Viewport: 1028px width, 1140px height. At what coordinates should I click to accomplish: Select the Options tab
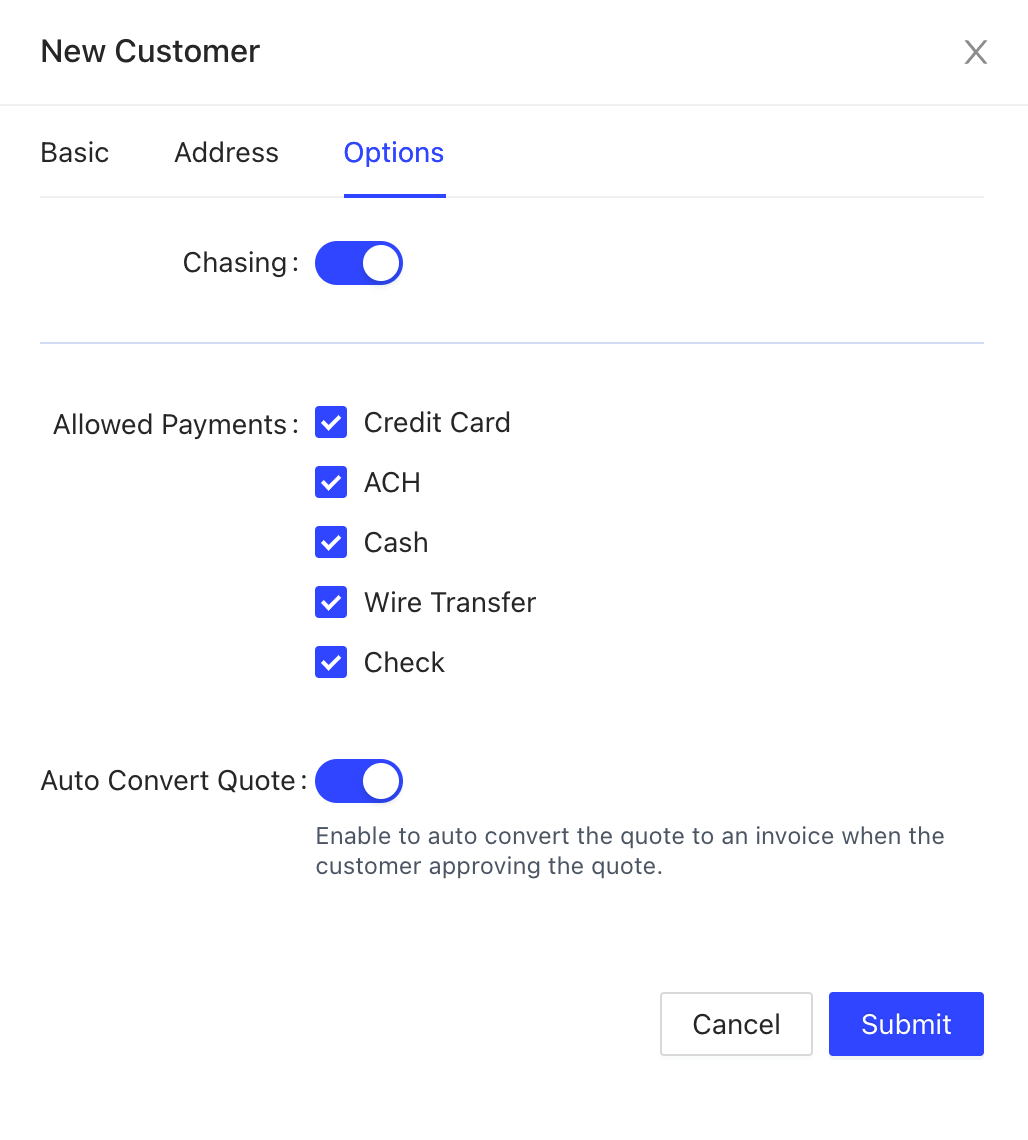pos(394,153)
